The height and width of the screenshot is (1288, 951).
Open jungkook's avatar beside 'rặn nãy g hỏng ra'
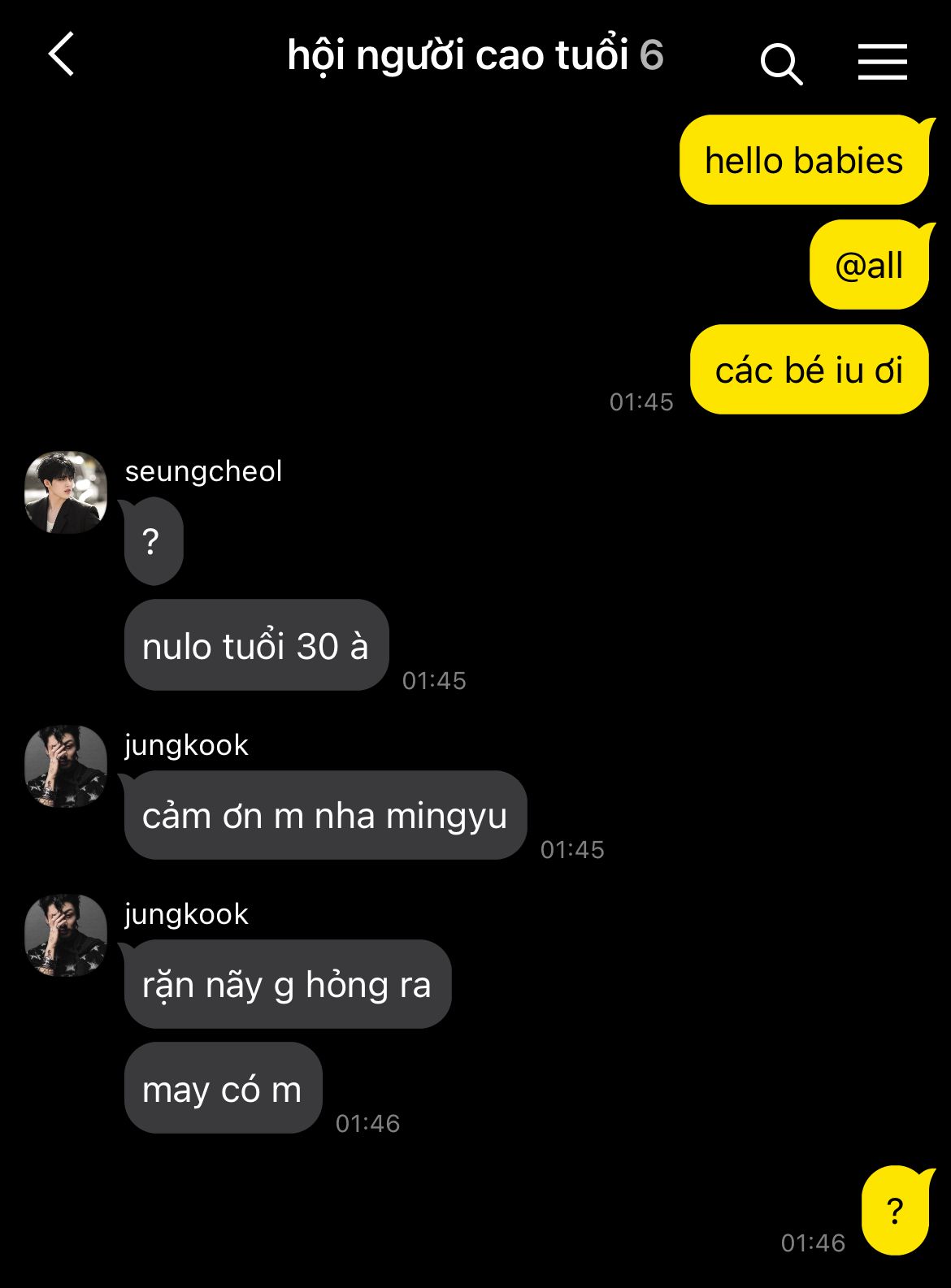[x=66, y=935]
